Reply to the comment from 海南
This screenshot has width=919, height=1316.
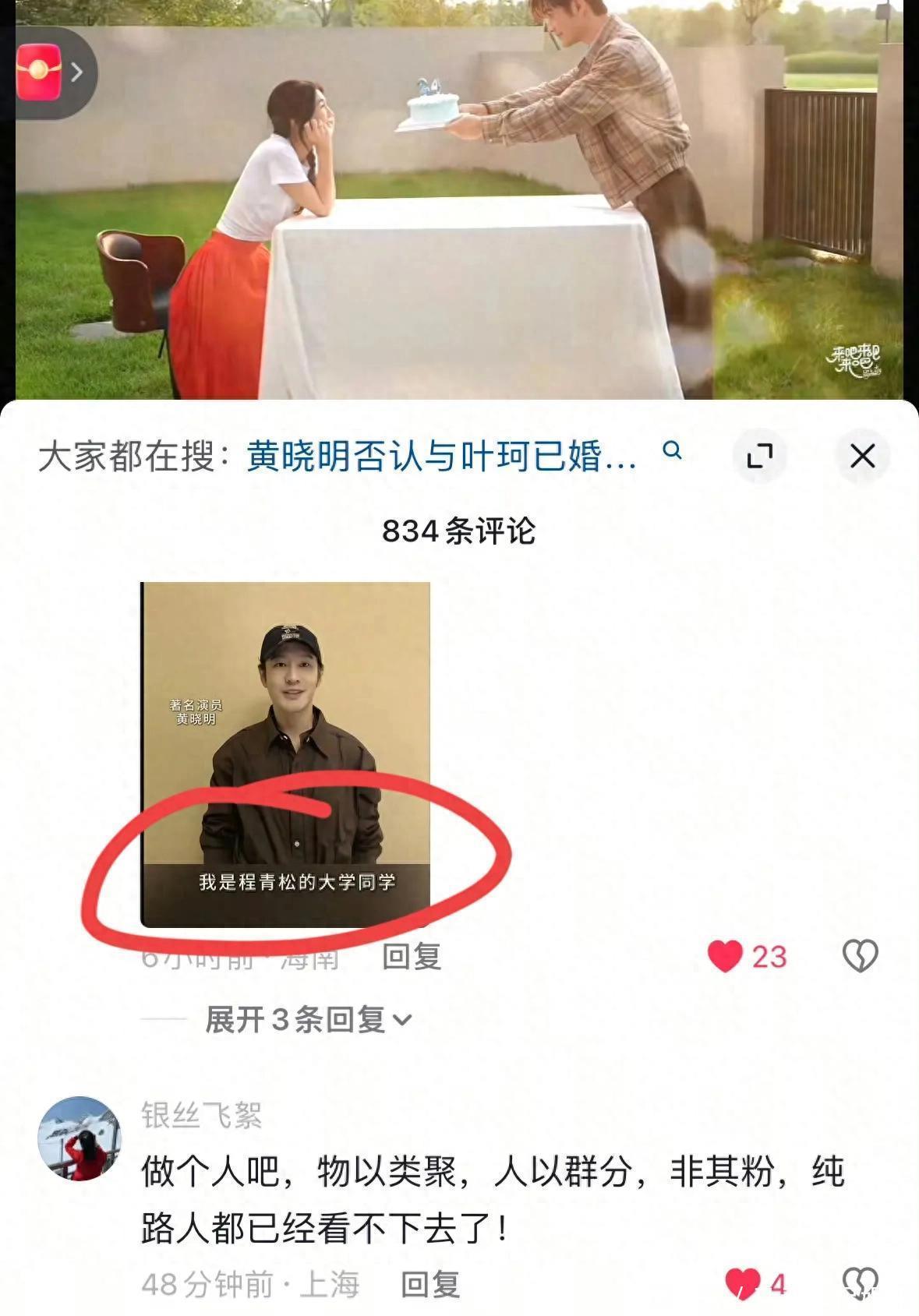(x=412, y=956)
